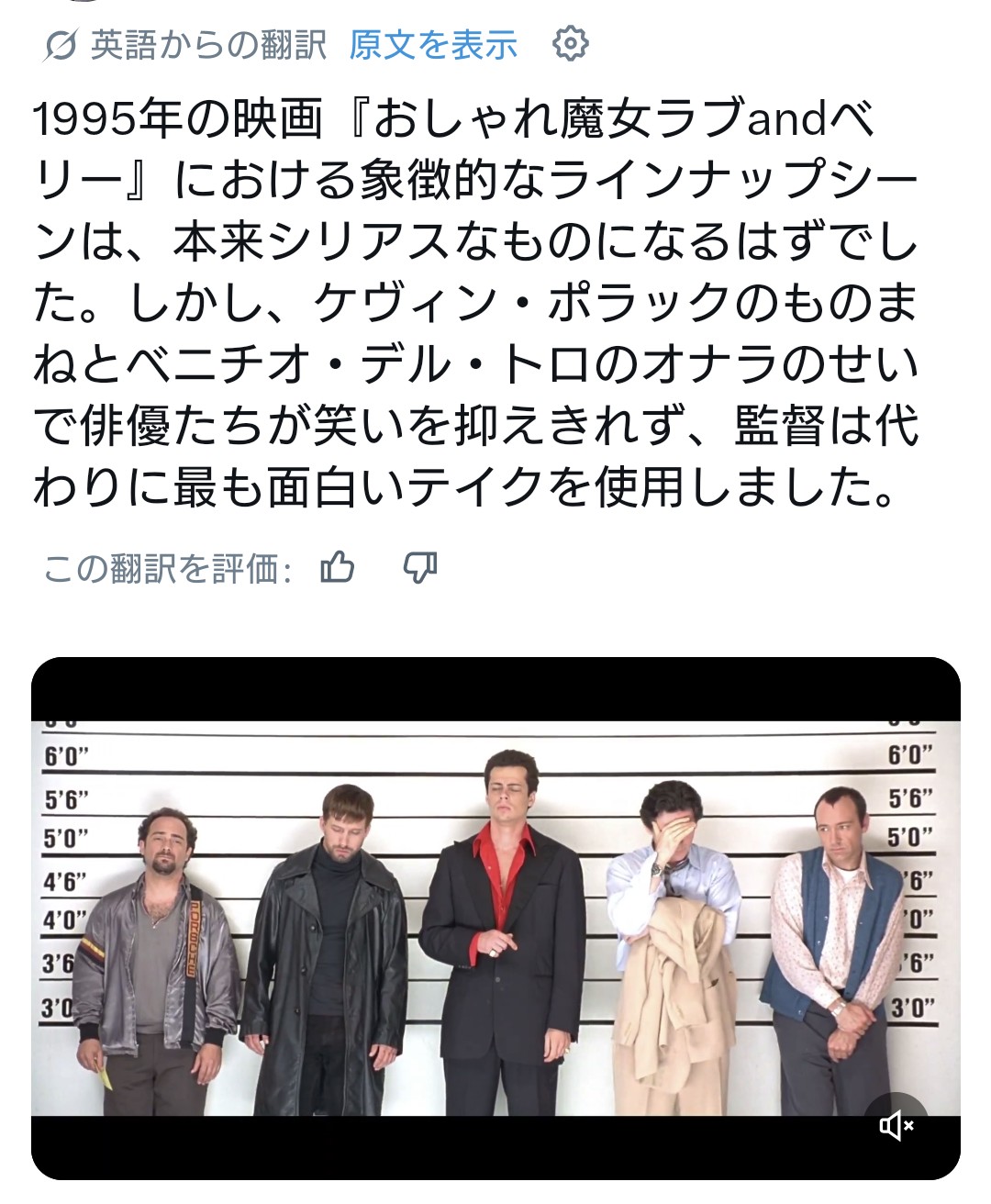
Task: Rate the translation with thumbs down
Action: pos(420,568)
